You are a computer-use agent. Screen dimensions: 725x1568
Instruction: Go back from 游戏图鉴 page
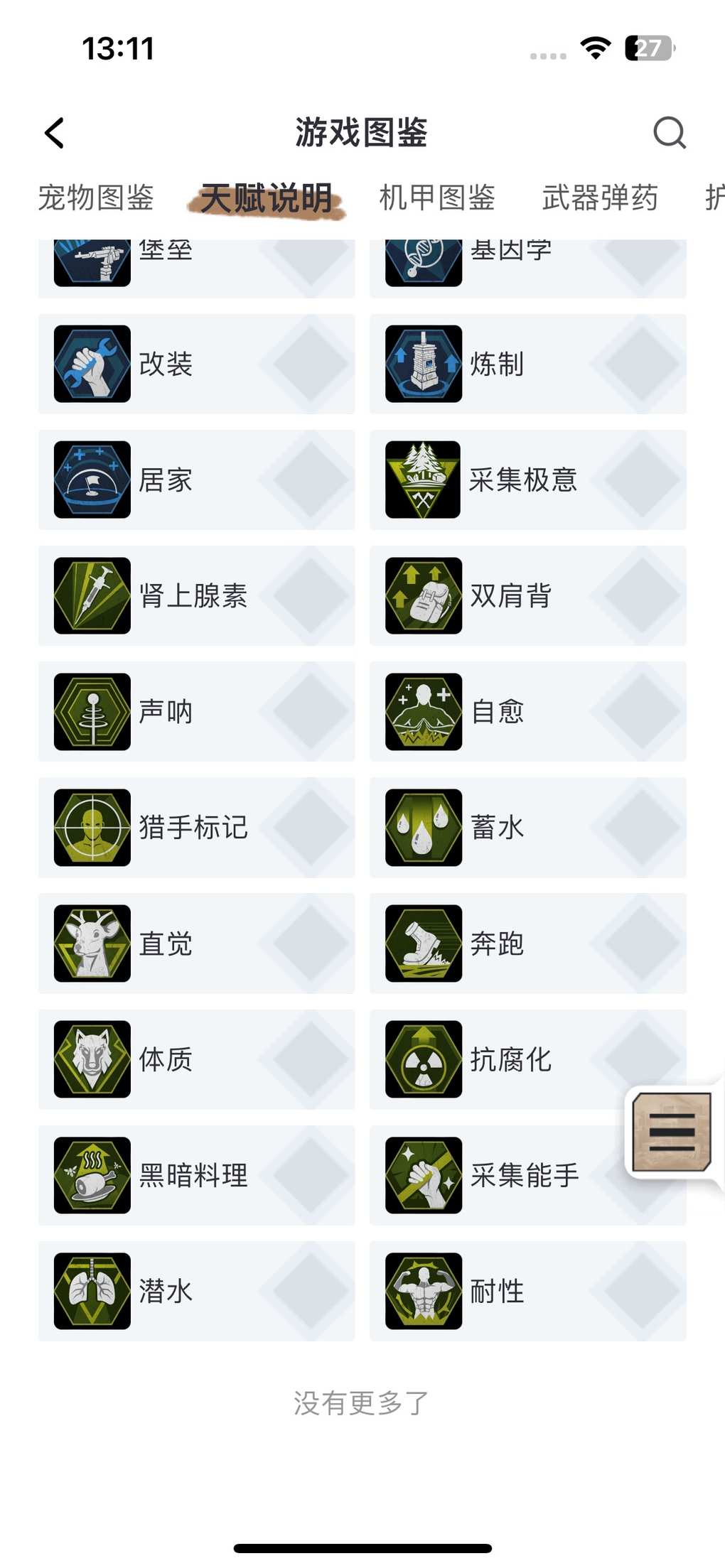54,133
